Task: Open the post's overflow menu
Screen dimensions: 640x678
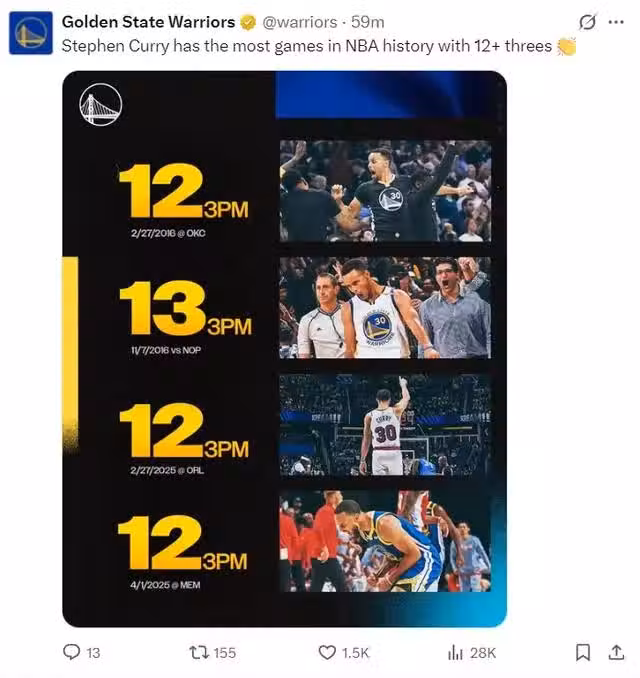Action: [x=616, y=21]
